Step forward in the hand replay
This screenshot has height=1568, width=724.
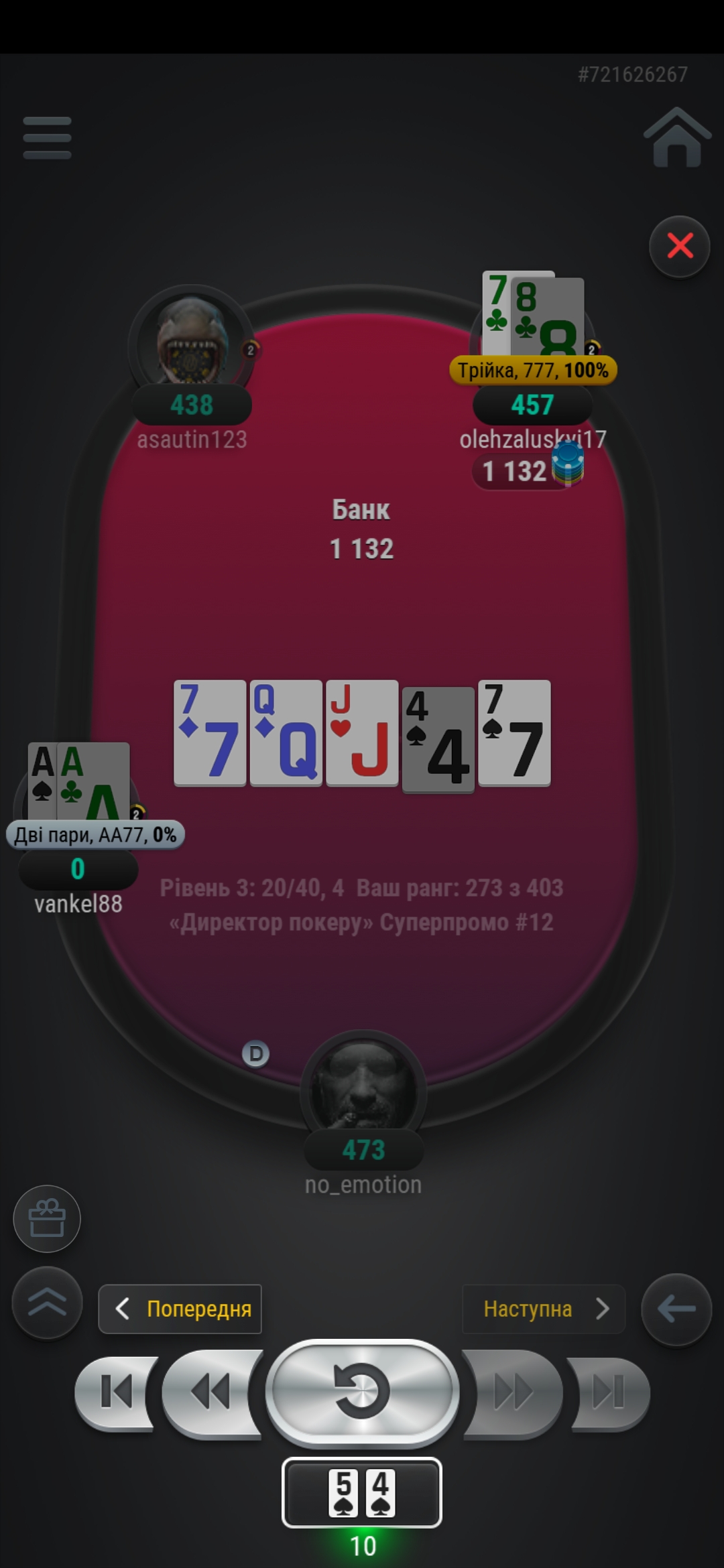[513, 1392]
